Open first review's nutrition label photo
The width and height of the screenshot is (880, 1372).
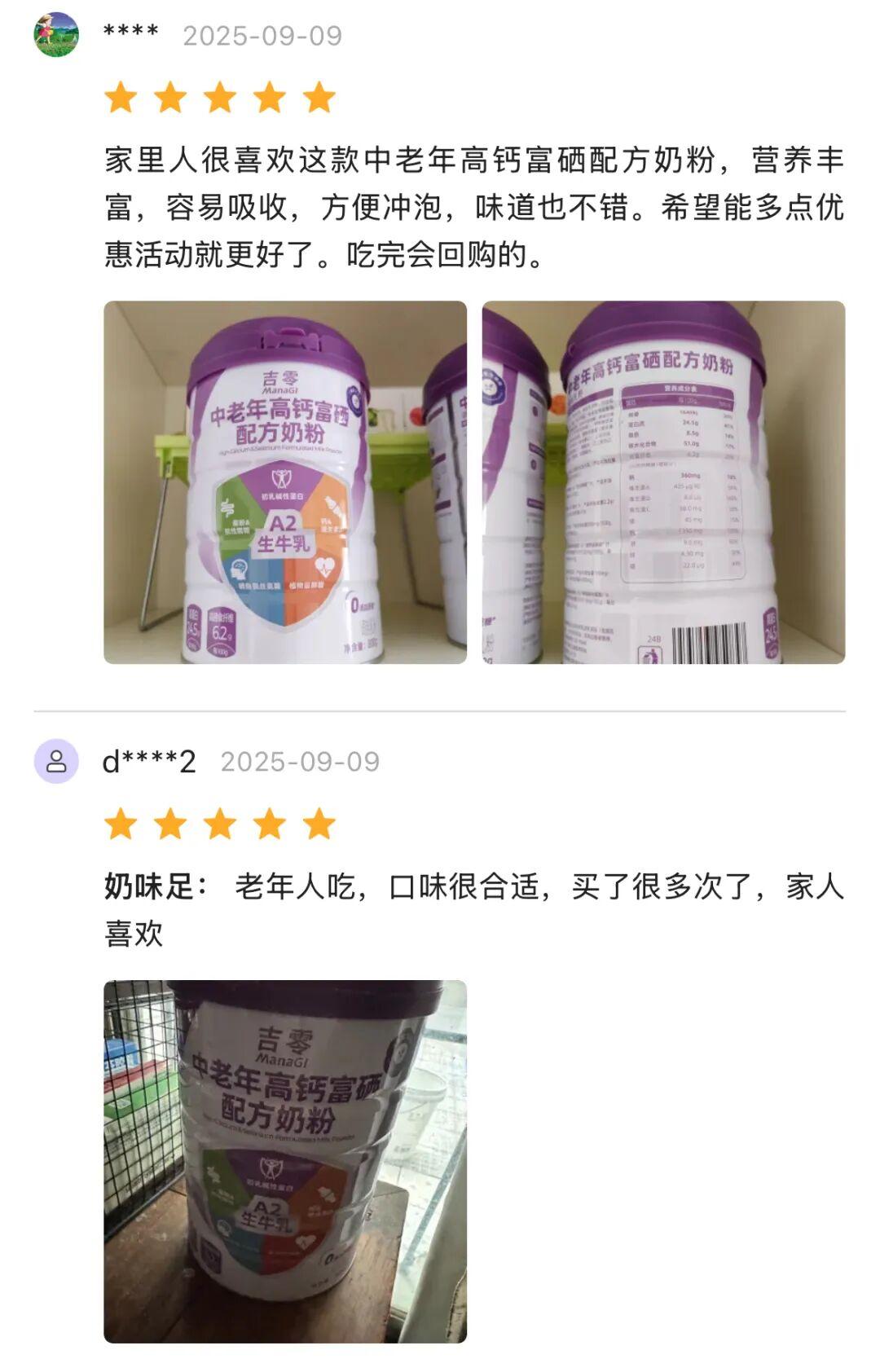(x=663, y=482)
